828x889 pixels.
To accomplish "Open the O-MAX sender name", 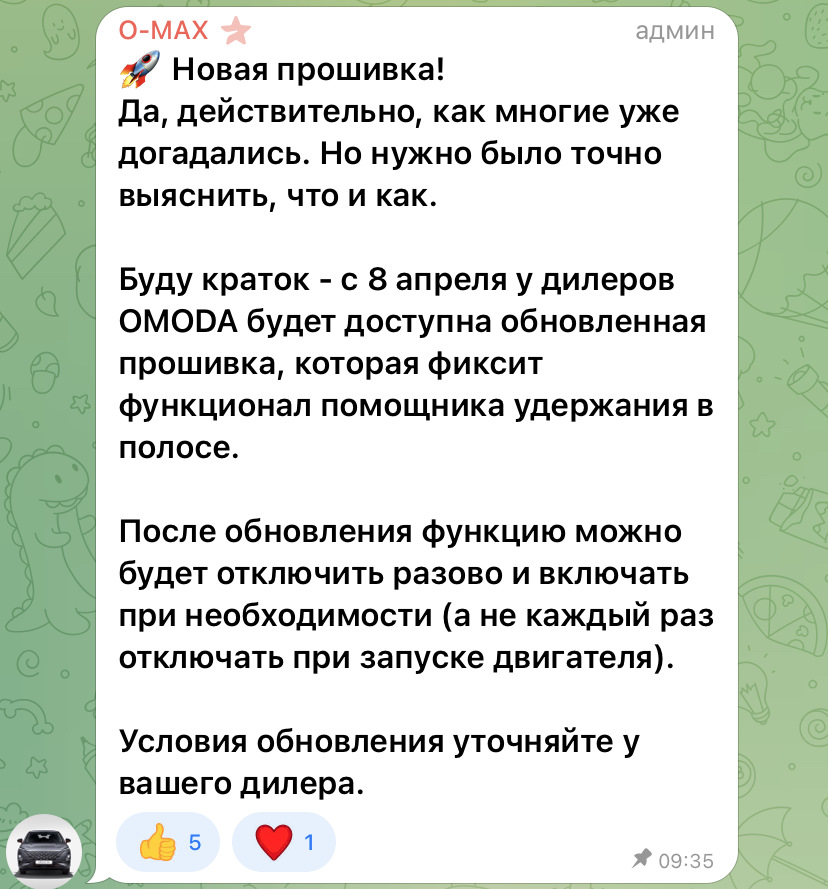I will 164,30.
